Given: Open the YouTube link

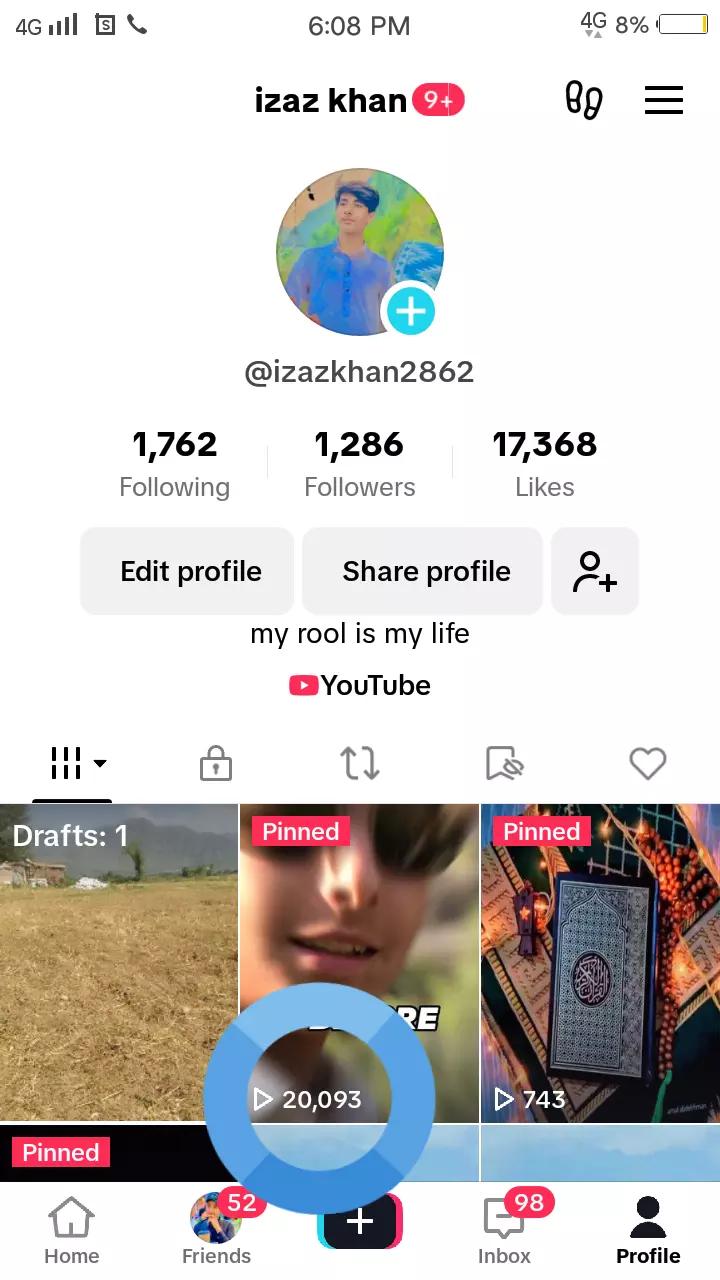Looking at the screenshot, I should [x=360, y=685].
